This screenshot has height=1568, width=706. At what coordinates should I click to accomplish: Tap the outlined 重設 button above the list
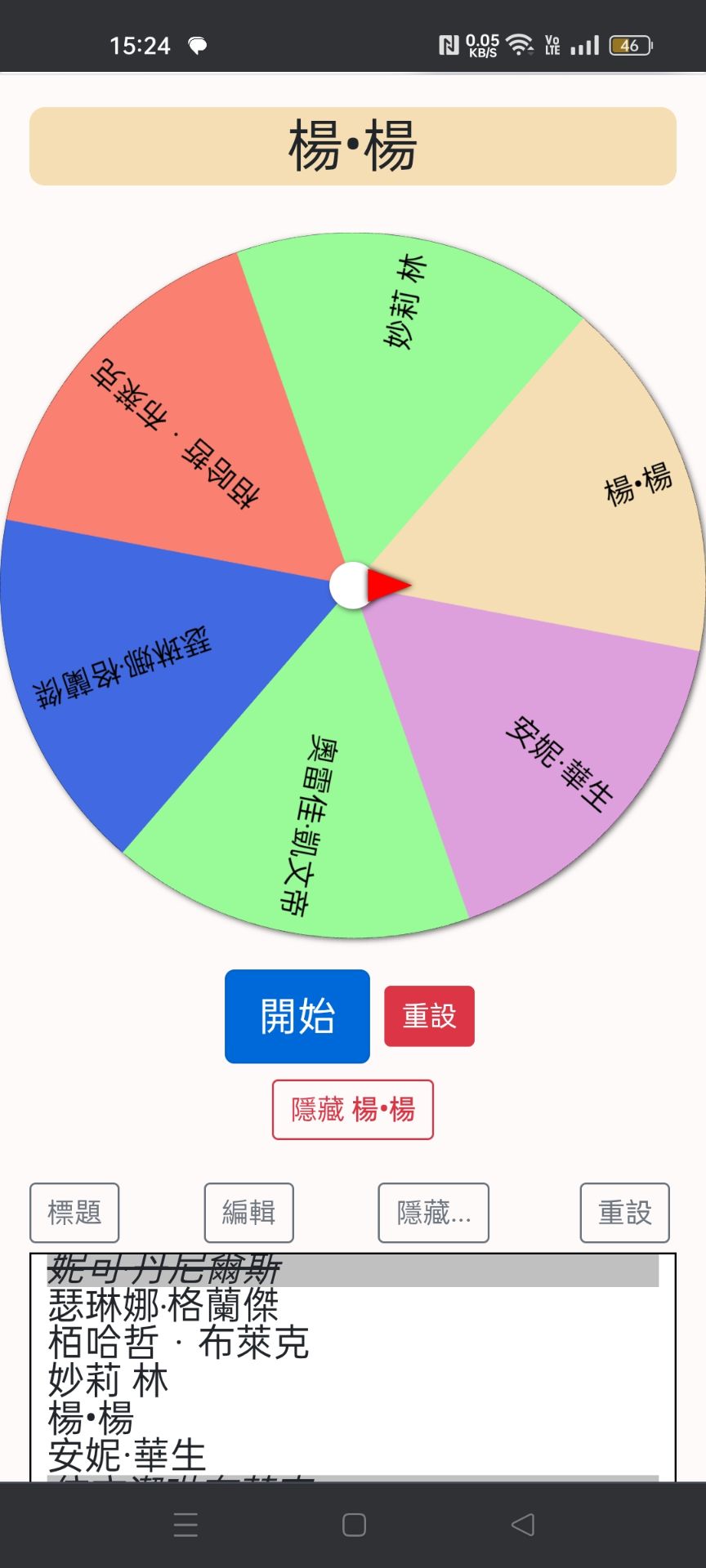624,1212
